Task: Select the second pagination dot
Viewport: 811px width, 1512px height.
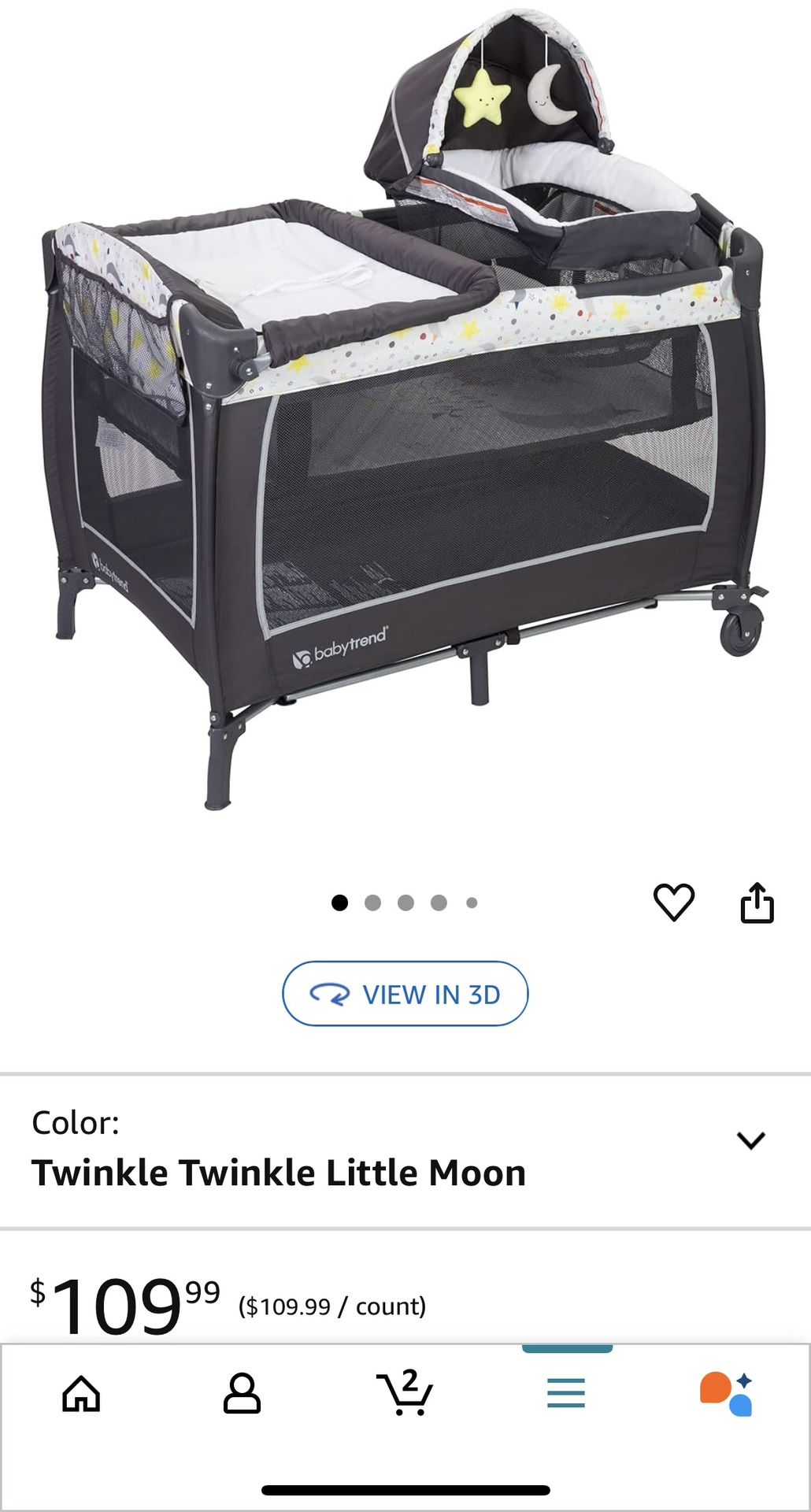Action: [x=371, y=902]
